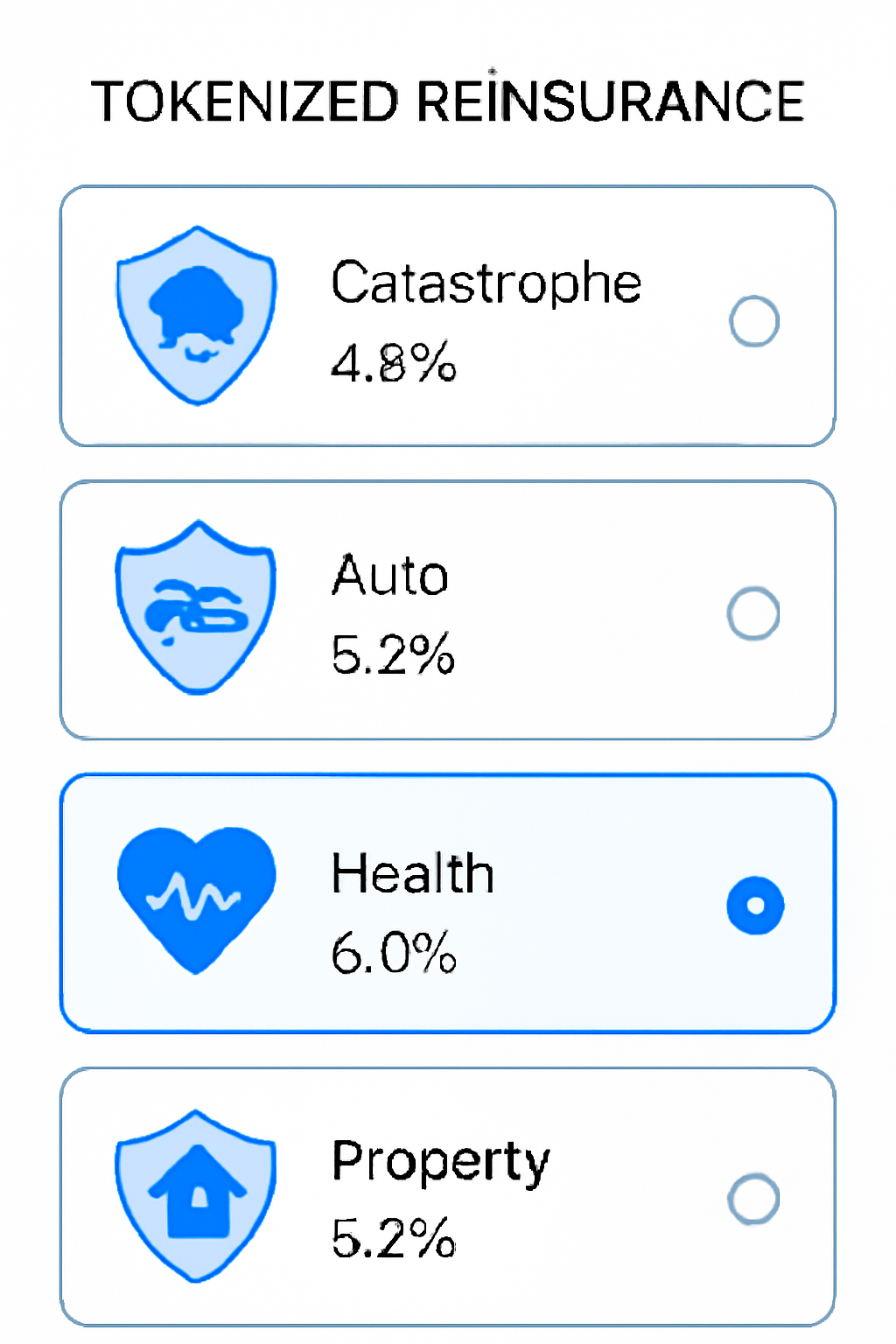The image size is (896, 1344).
Task: Click the TOKENIZED REINSURANCE title
Action: point(448,99)
